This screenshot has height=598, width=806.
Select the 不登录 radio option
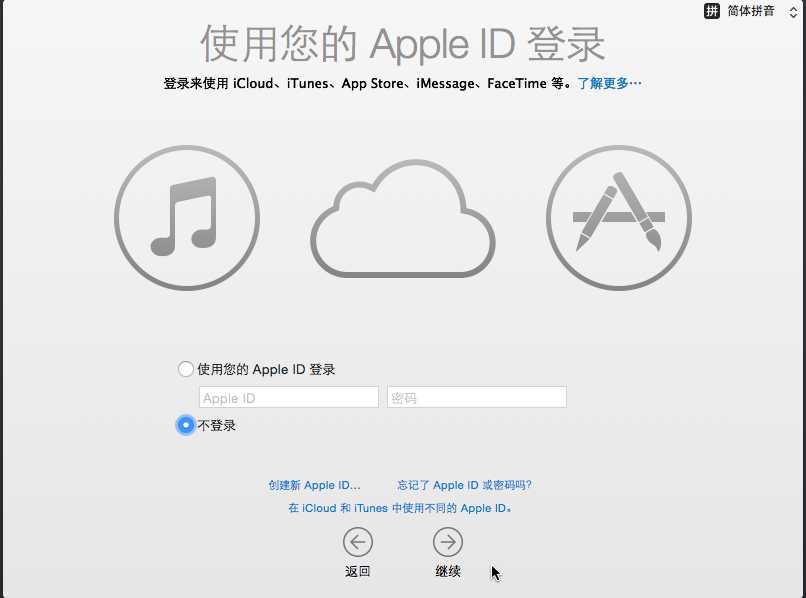pos(186,425)
